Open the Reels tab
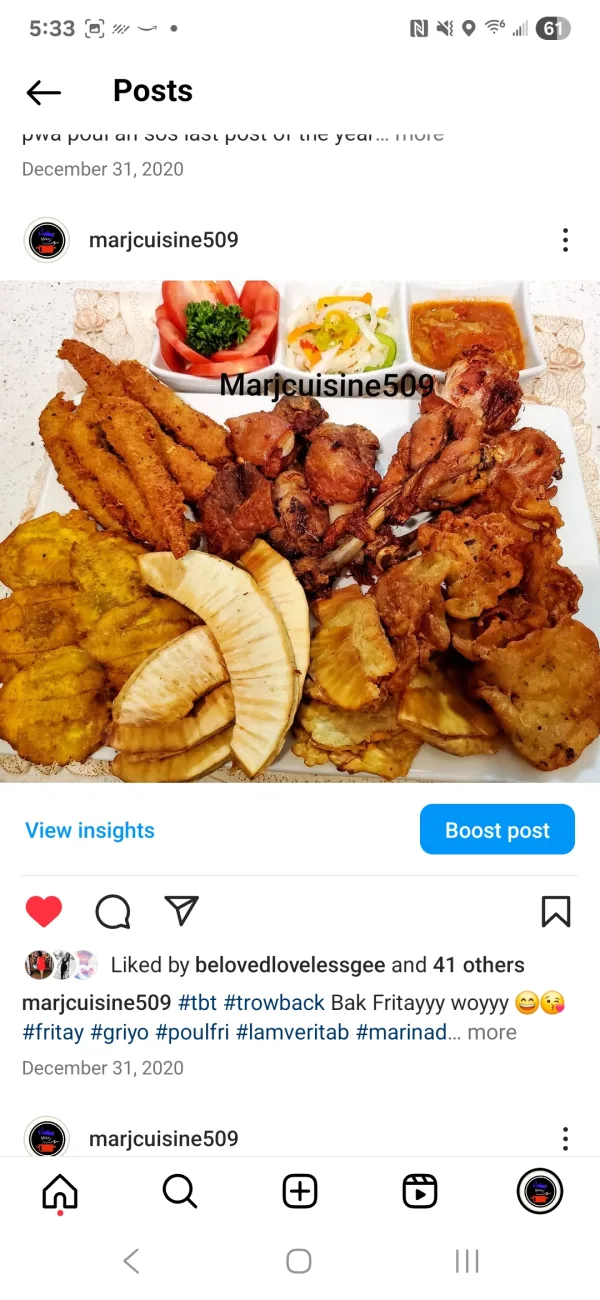 point(420,1191)
